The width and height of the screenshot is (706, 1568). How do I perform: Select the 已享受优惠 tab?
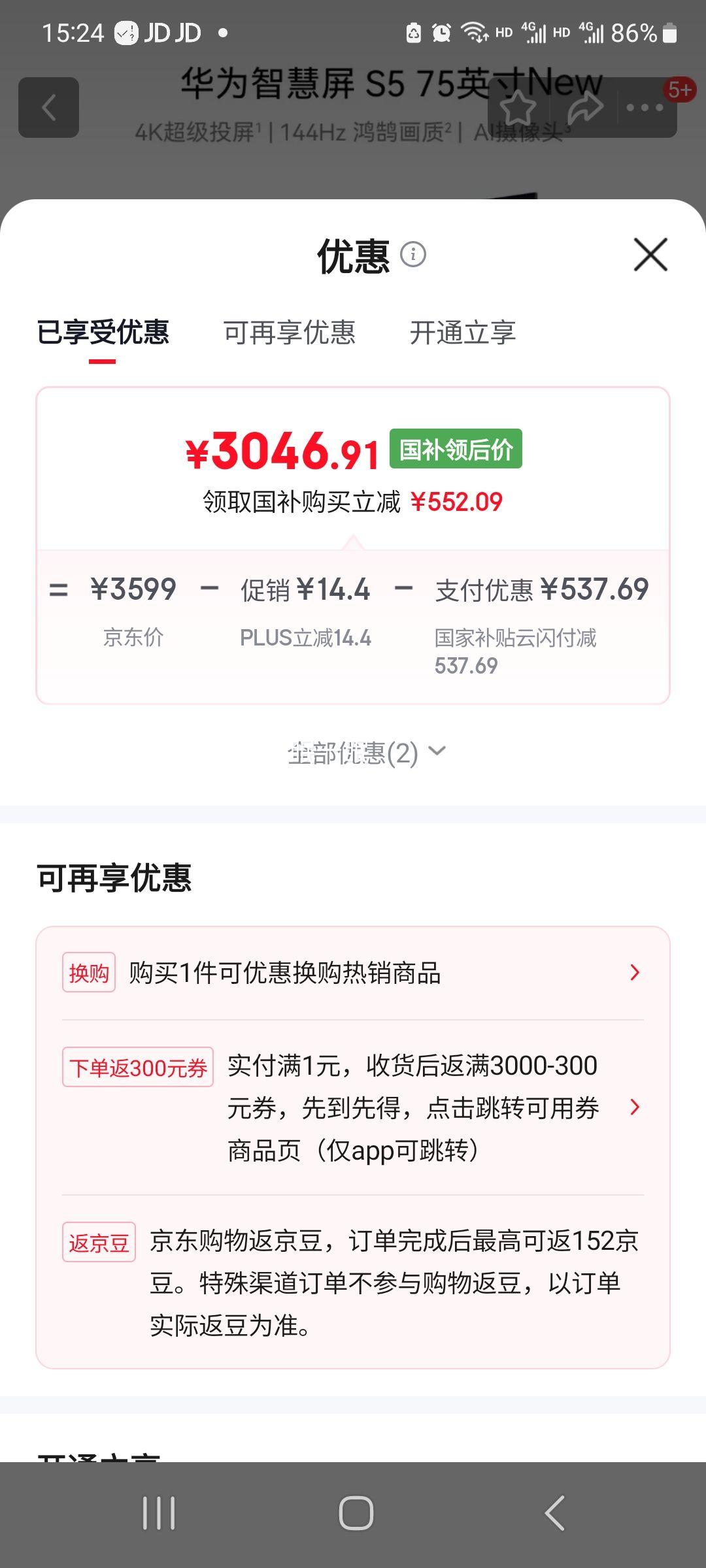click(x=103, y=333)
